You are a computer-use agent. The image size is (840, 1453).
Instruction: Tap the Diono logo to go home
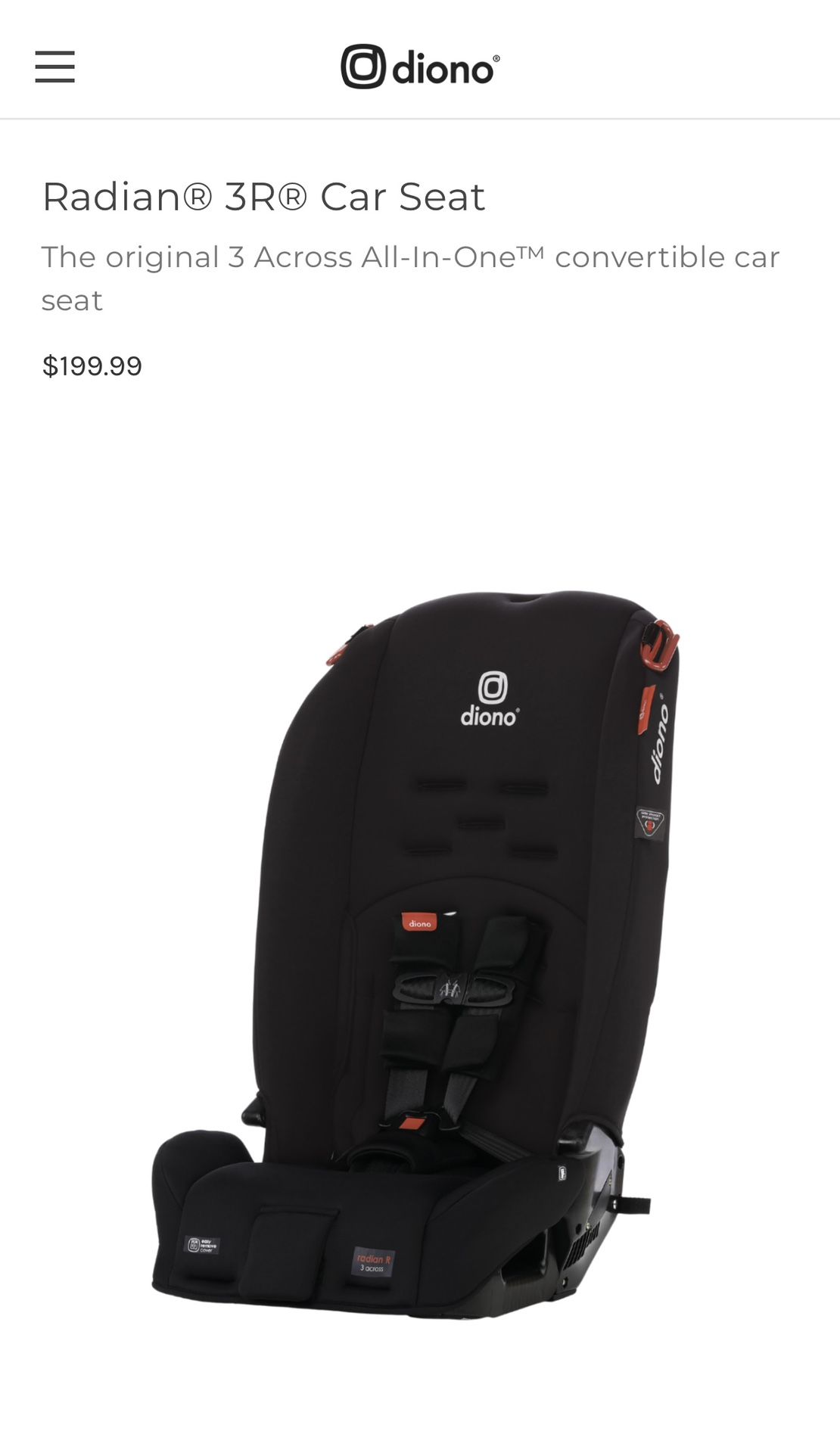[420, 67]
